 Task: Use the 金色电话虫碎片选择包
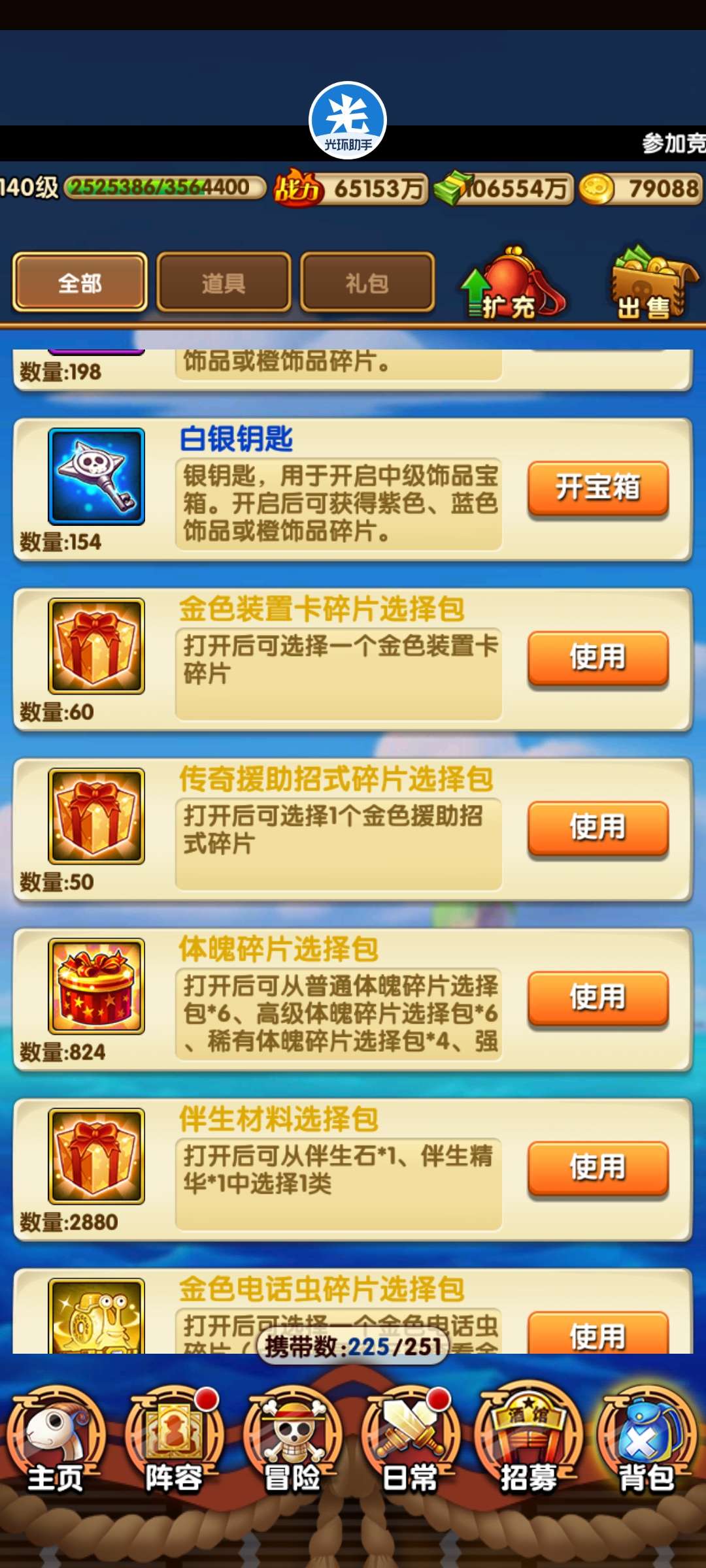pos(597,1334)
